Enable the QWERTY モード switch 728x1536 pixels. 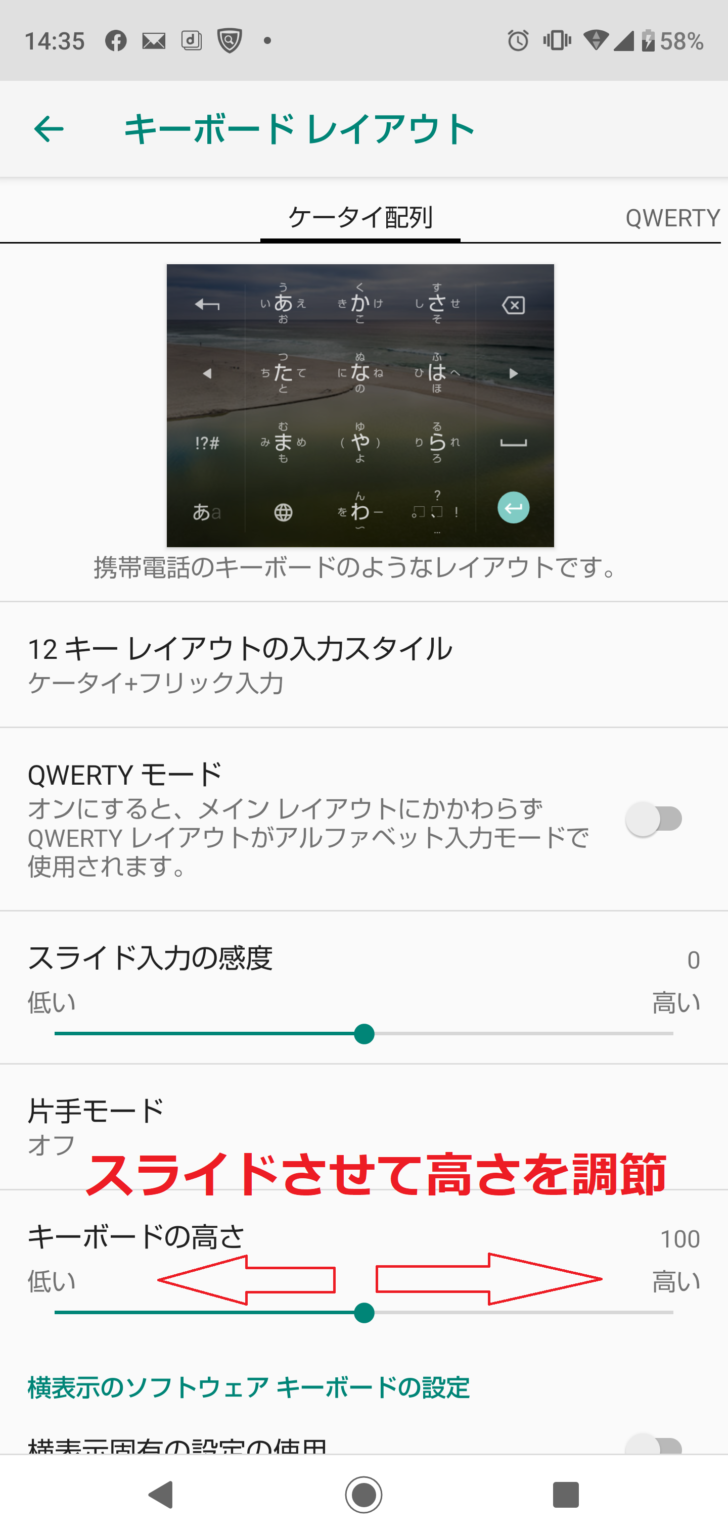click(x=653, y=820)
